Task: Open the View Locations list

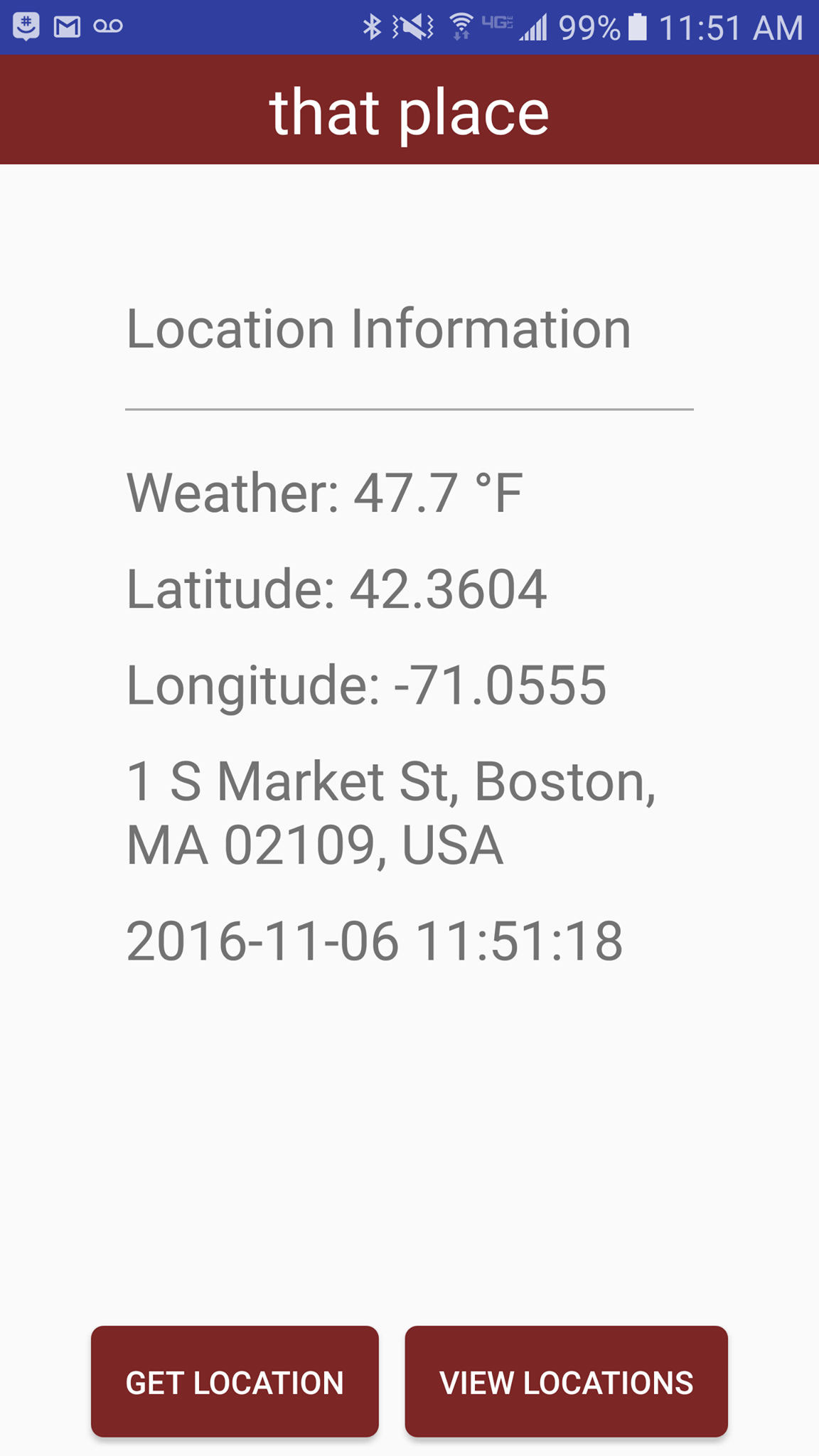Action: [566, 1381]
